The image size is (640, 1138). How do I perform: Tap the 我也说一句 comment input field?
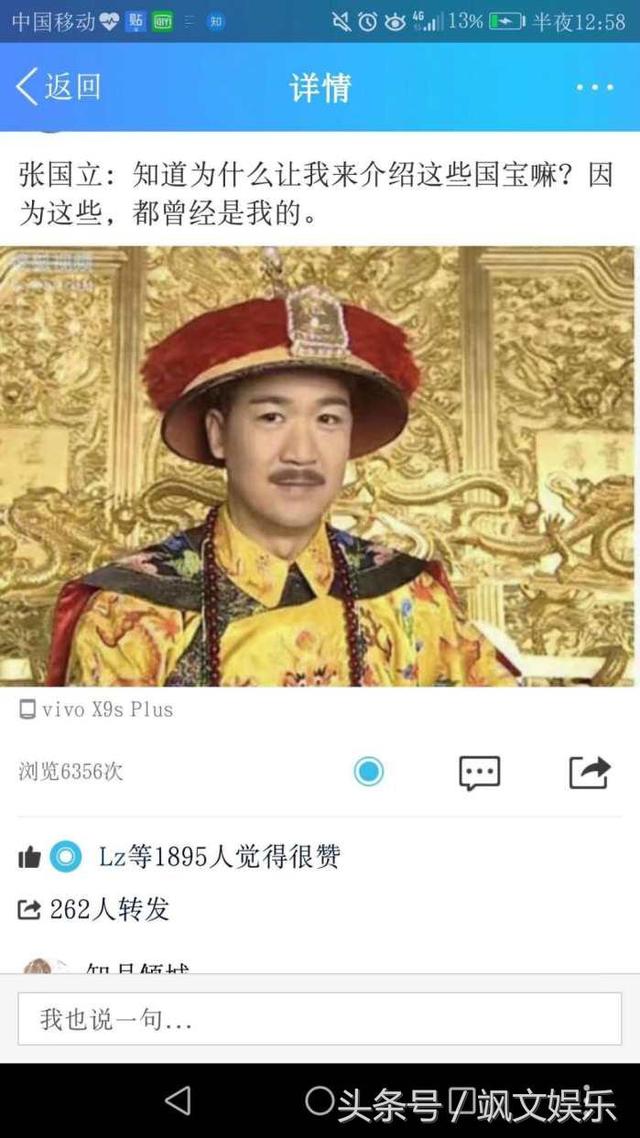(x=319, y=1019)
